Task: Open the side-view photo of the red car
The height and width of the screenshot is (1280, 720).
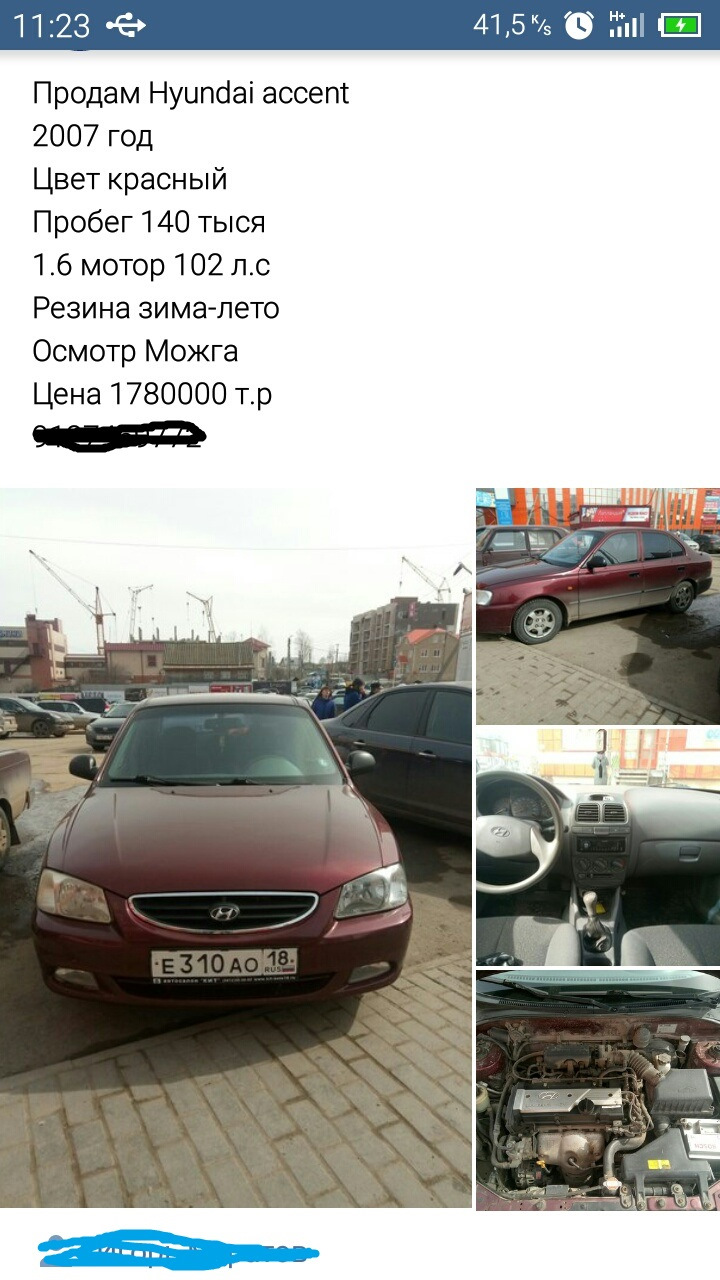Action: pyautogui.click(x=597, y=605)
